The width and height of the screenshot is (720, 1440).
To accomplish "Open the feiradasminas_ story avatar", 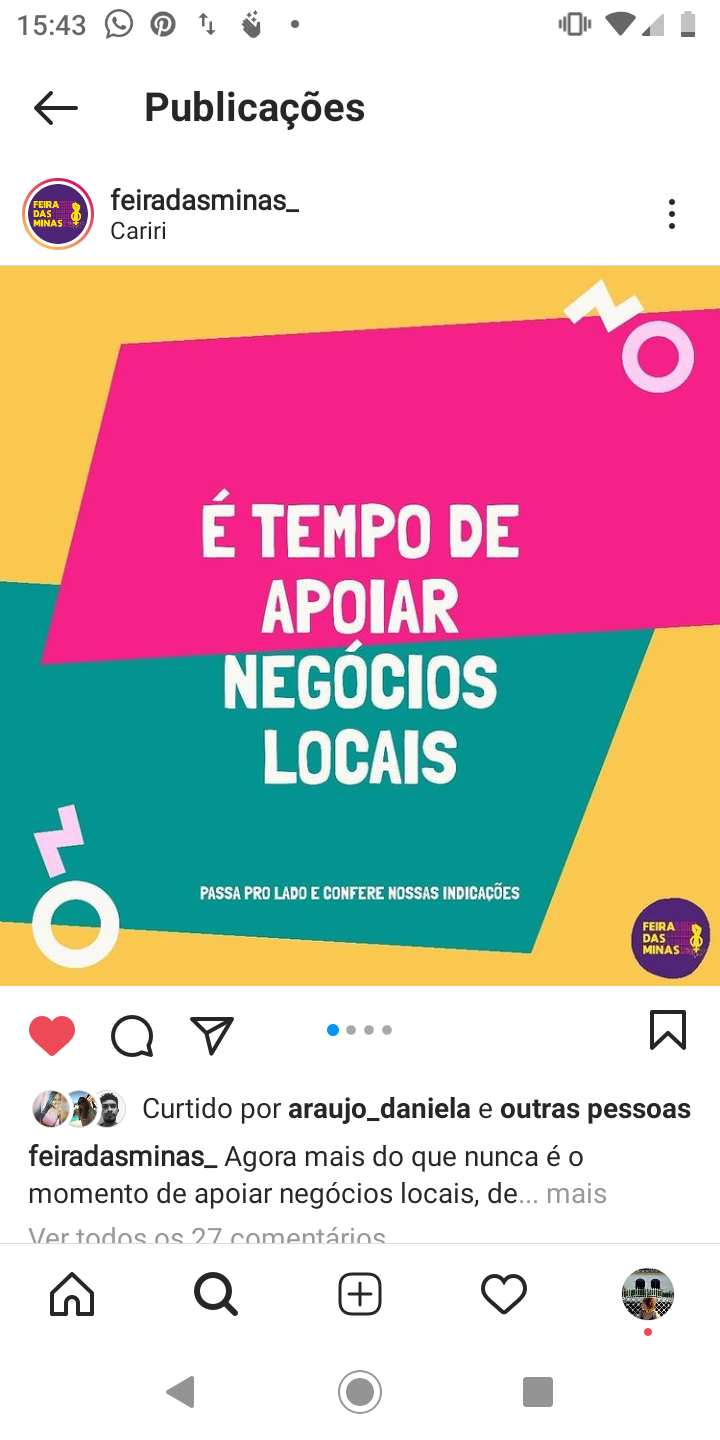I will (58, 214).
